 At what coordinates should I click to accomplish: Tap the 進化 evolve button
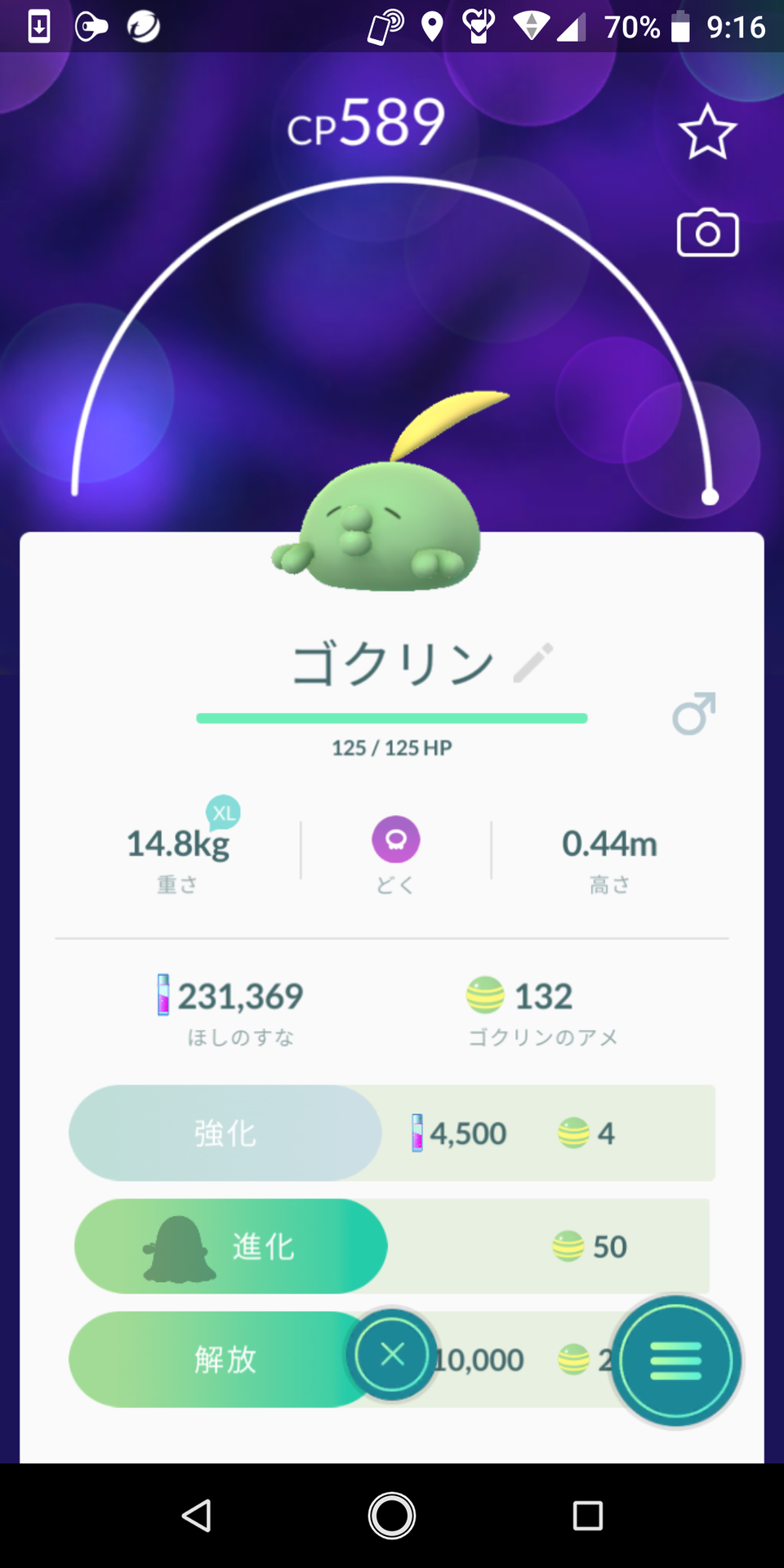pyautogui.click(x=231, y=1246)
